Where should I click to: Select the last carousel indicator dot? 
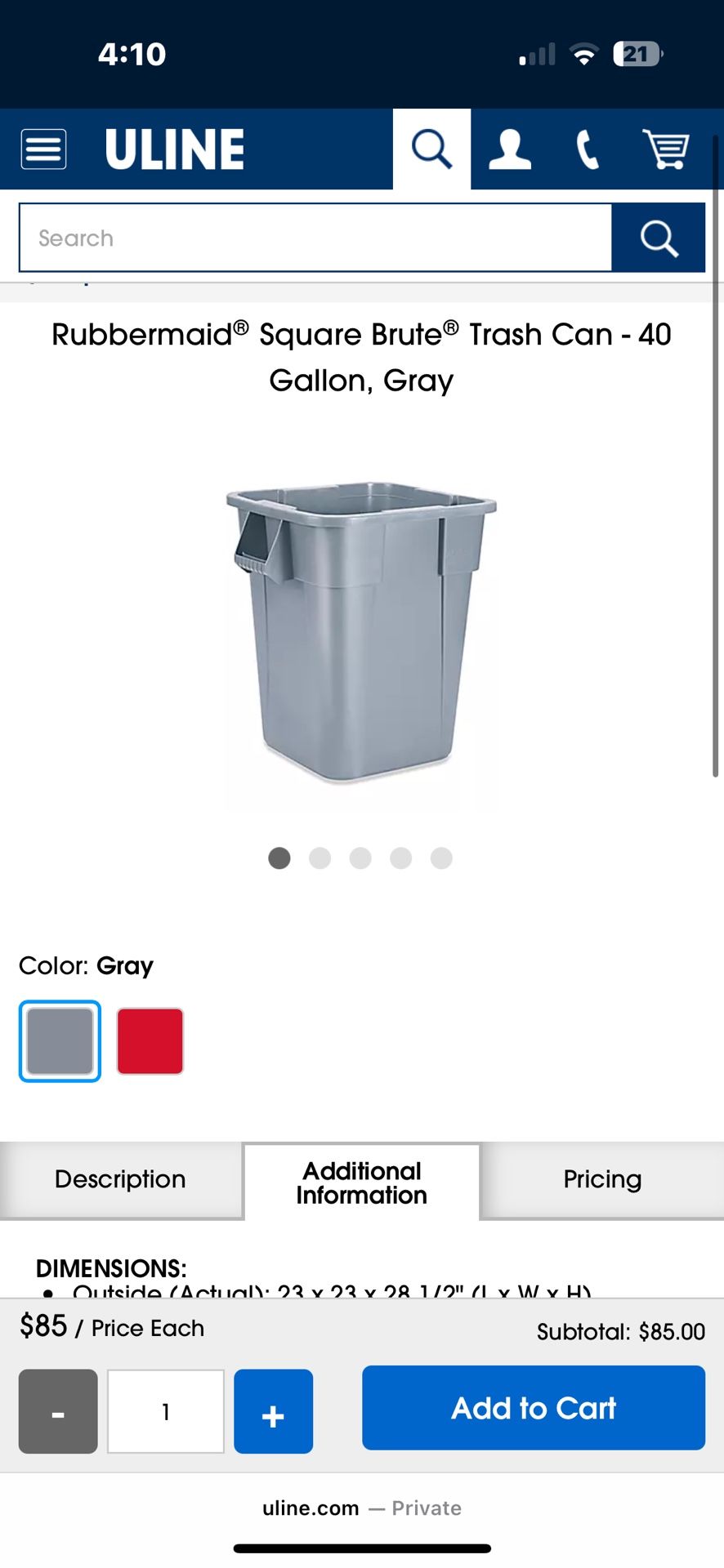click(x=441, y=858)
